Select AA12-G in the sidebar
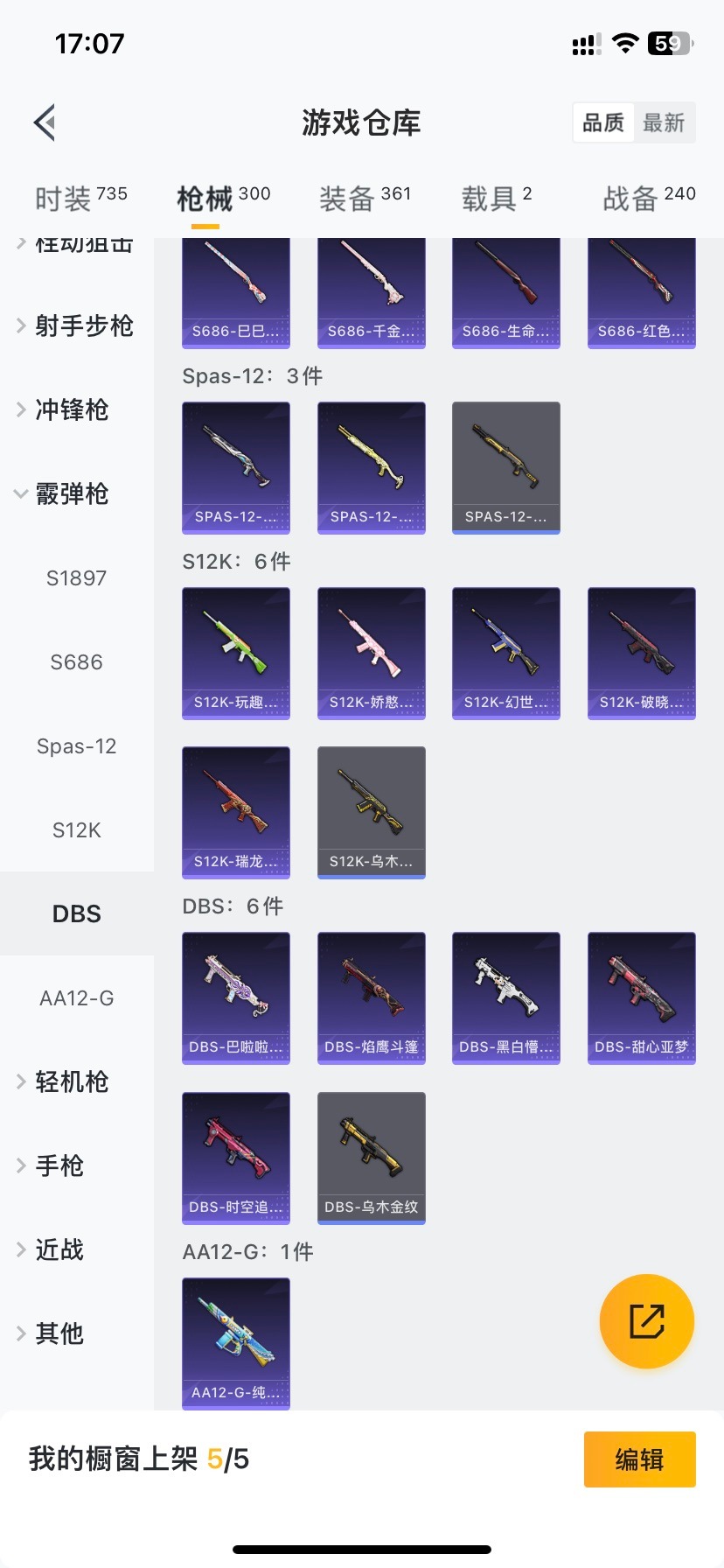724x1568 pixels. pos(77,998)
